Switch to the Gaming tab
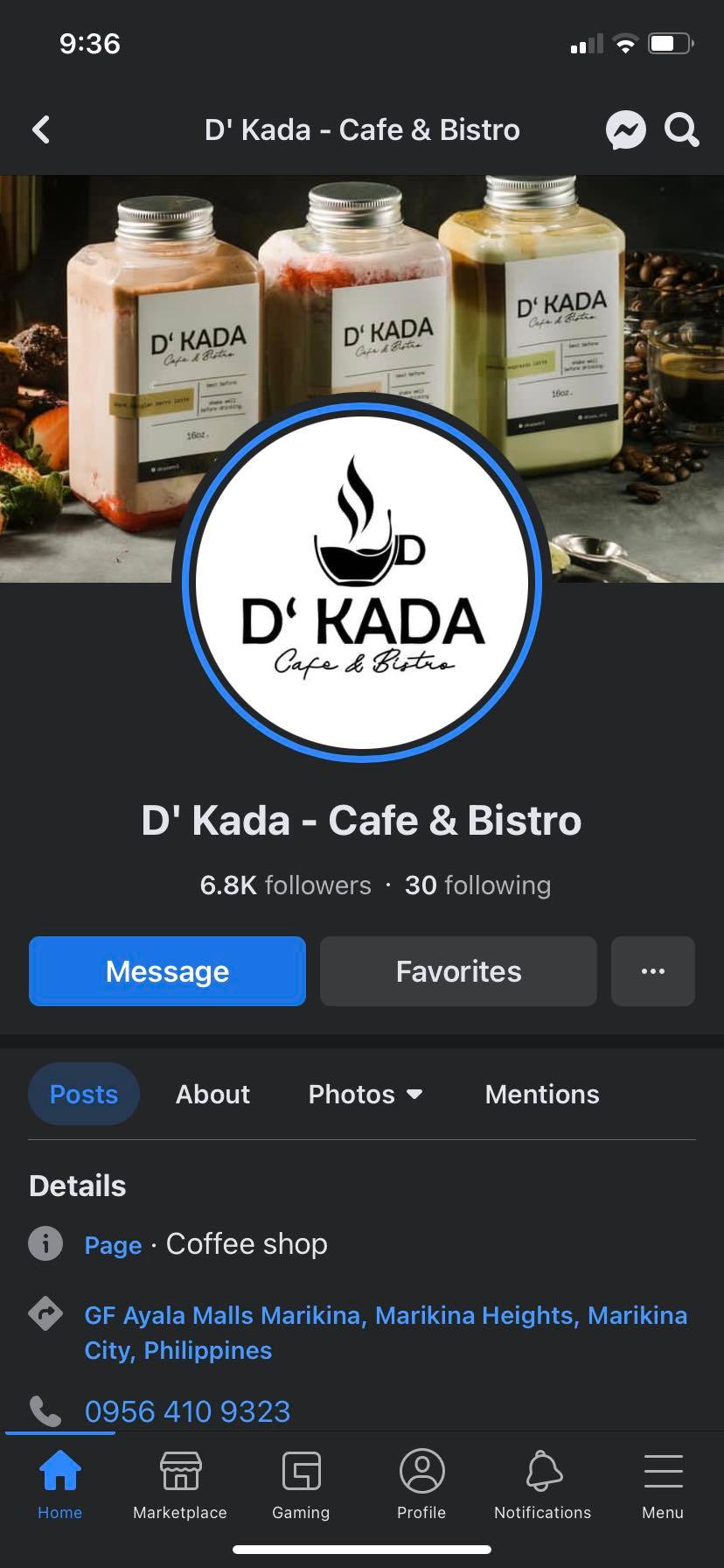 pos(301,1484)
